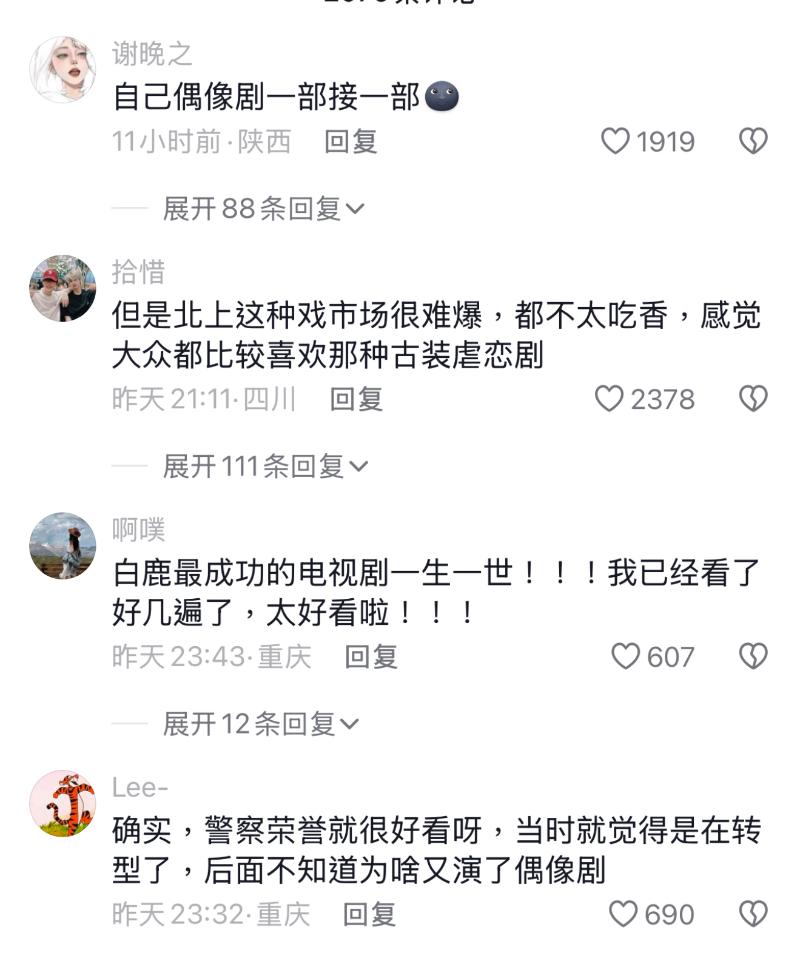Image resolution: width=800 pixels, height=961 pixels.
Task: View 拾惜's profile avatar
Action: 63,288
